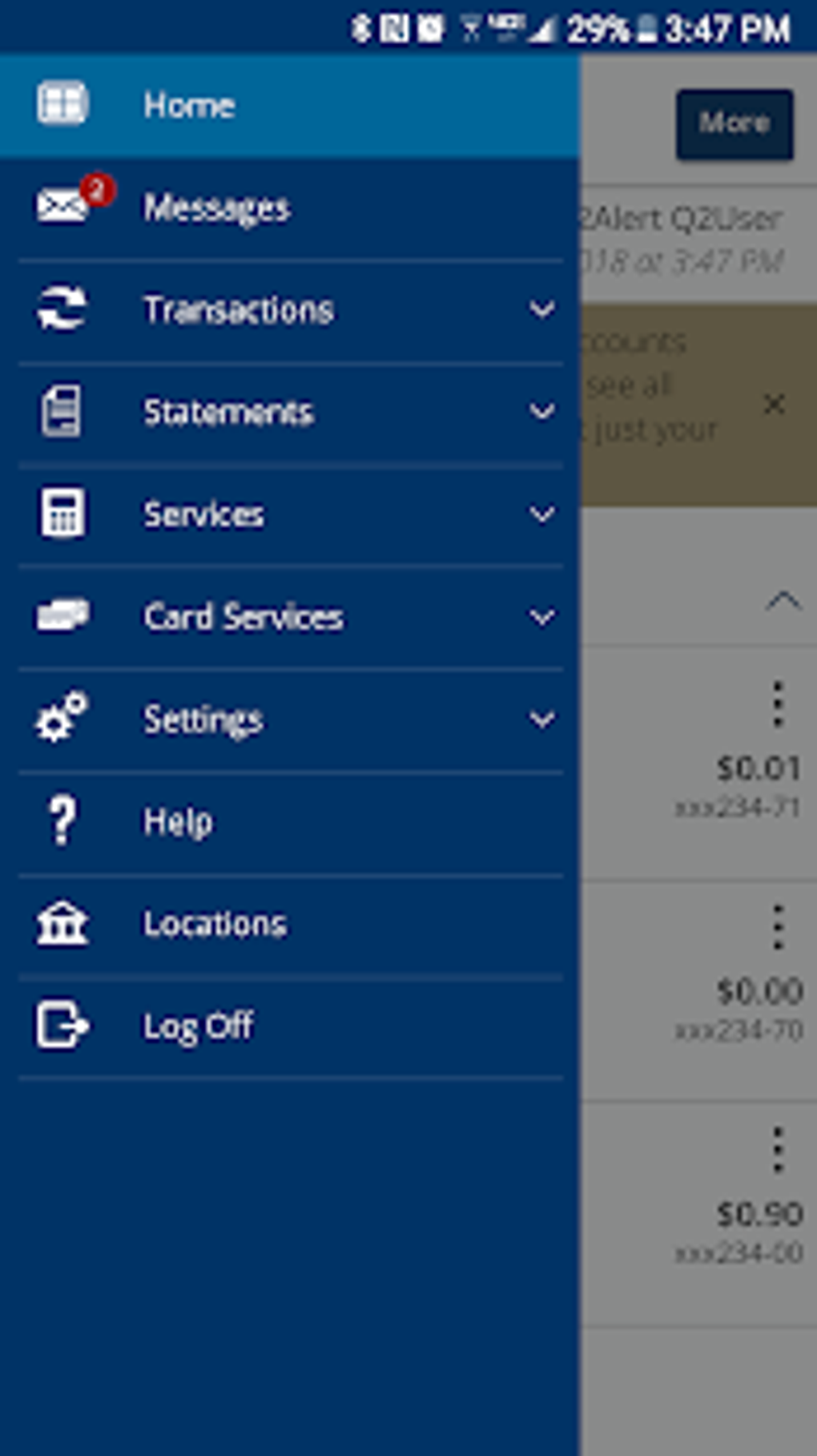This screenshot has width=817, height=1456.
Task: Expand Card Services options
Action: (x=289, y=617)
